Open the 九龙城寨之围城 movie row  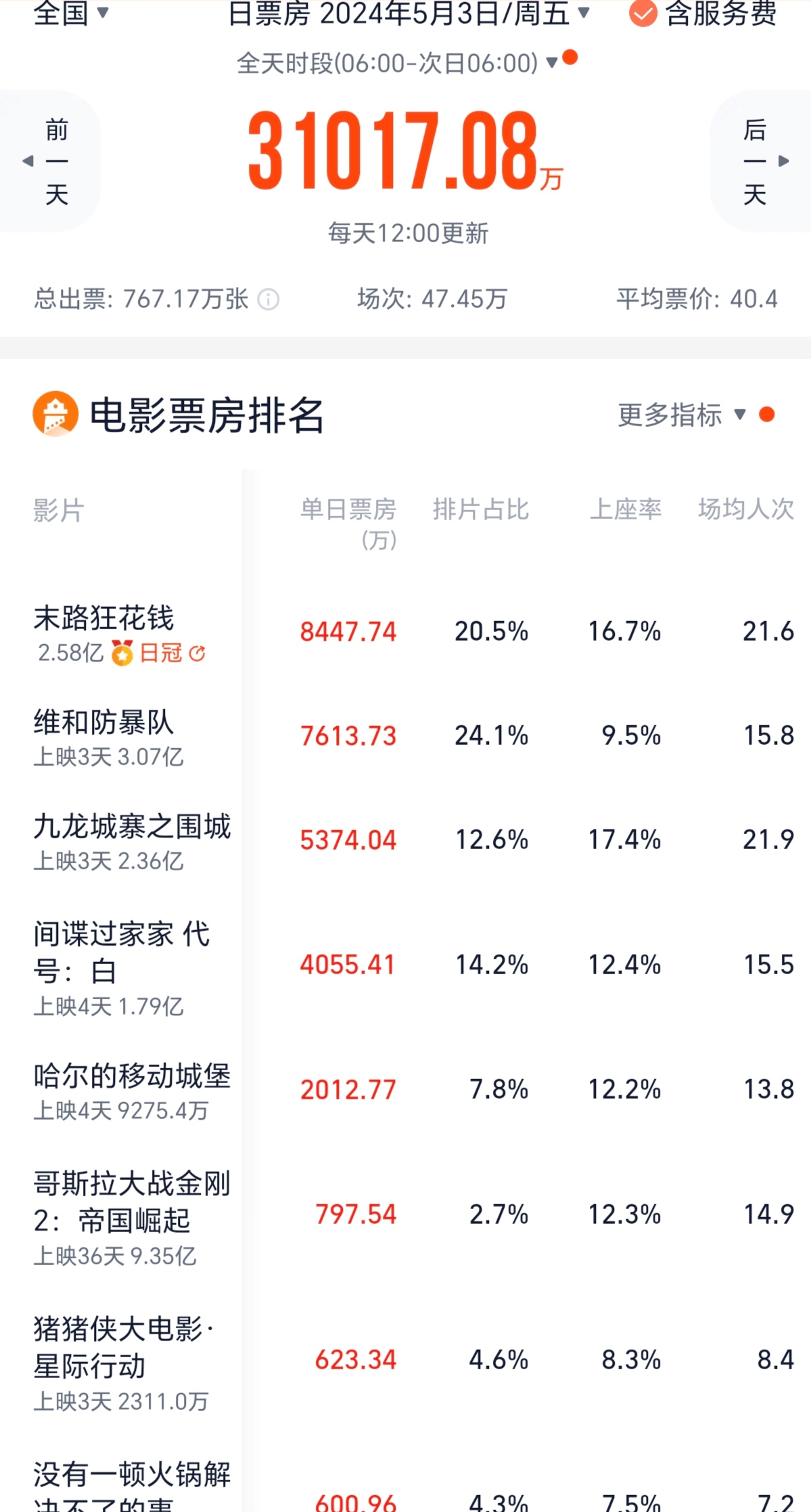[x=406, y=840]
